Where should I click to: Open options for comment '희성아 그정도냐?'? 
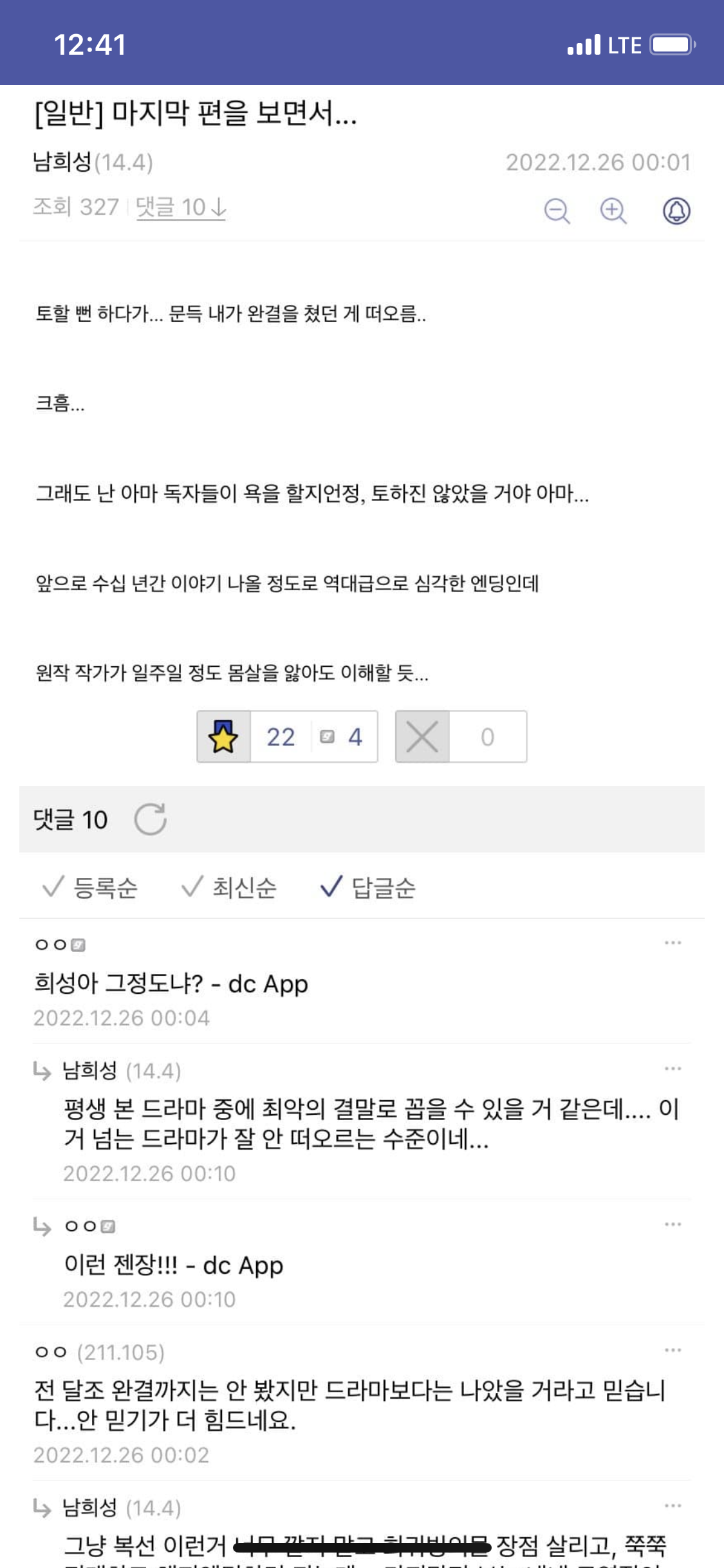point(673,943)
